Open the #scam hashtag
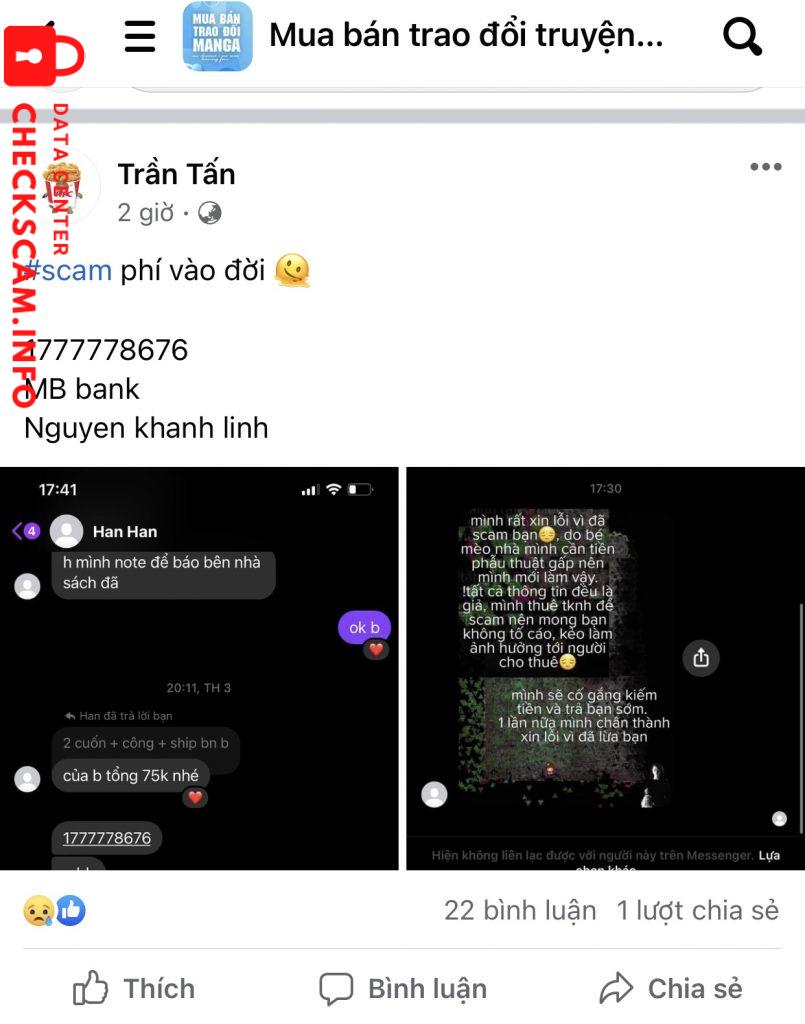The width and height of the screenshot is (805, 1024). [x=70, y=270]
